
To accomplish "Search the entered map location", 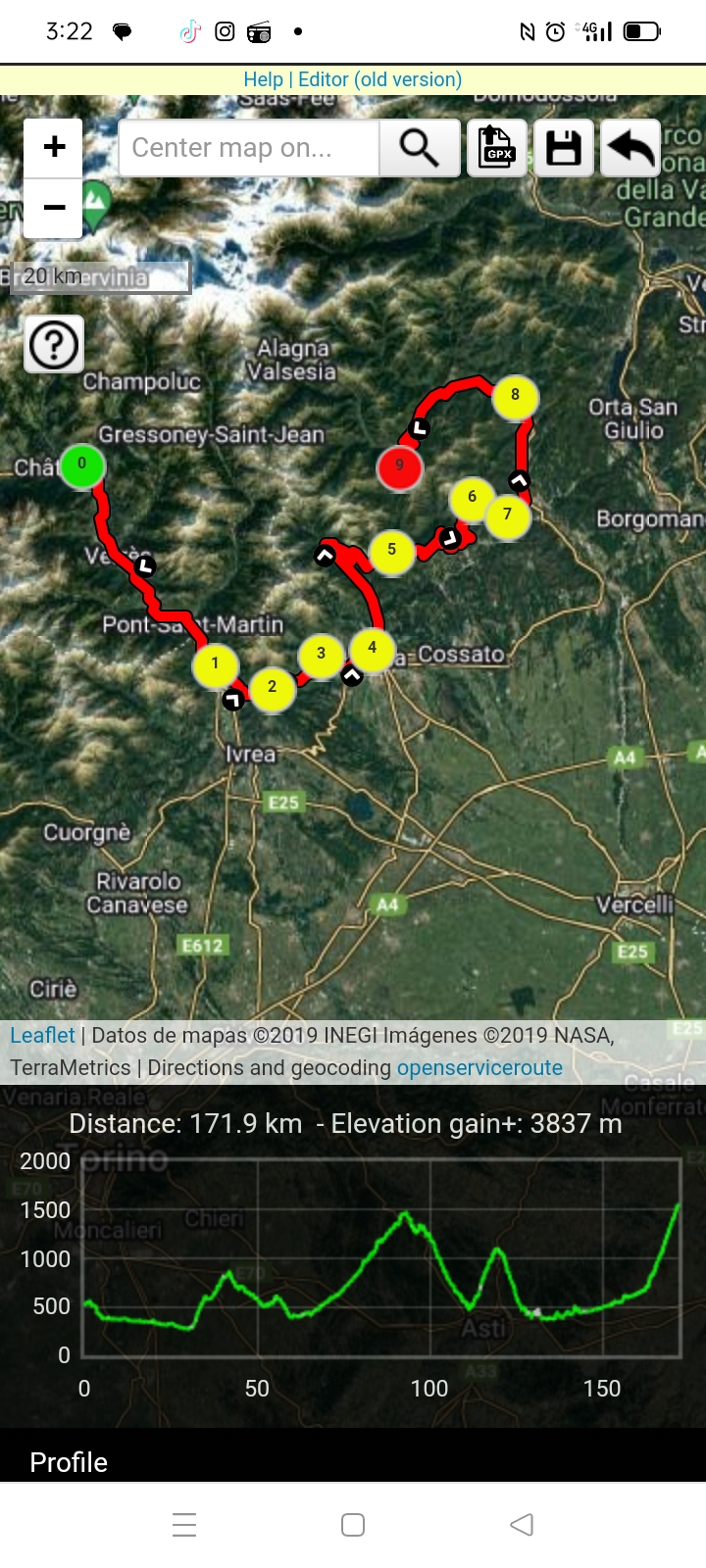I will pyautogui.click(x=420, y=148).
